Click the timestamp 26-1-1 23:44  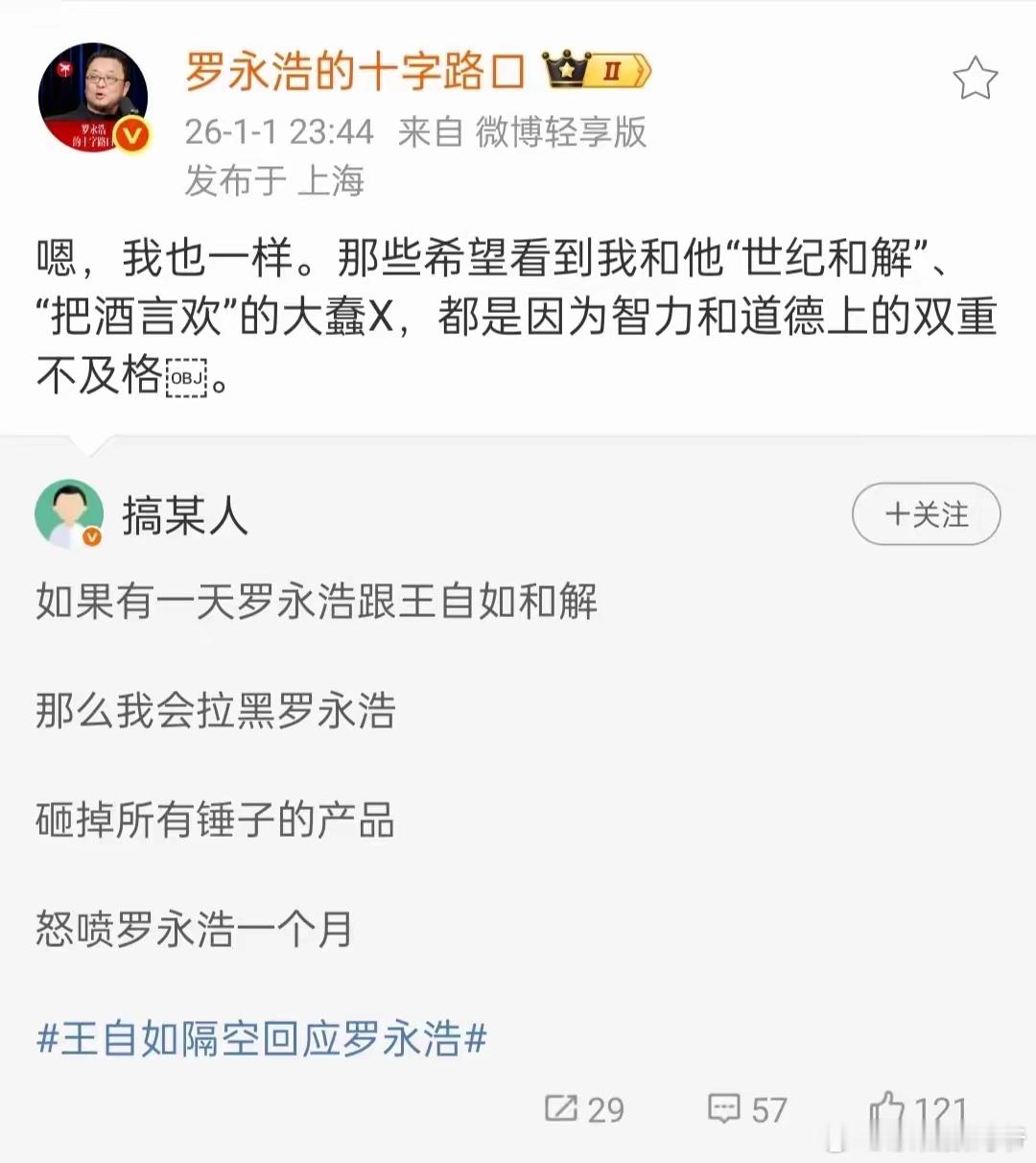click(x=278, y=133)
